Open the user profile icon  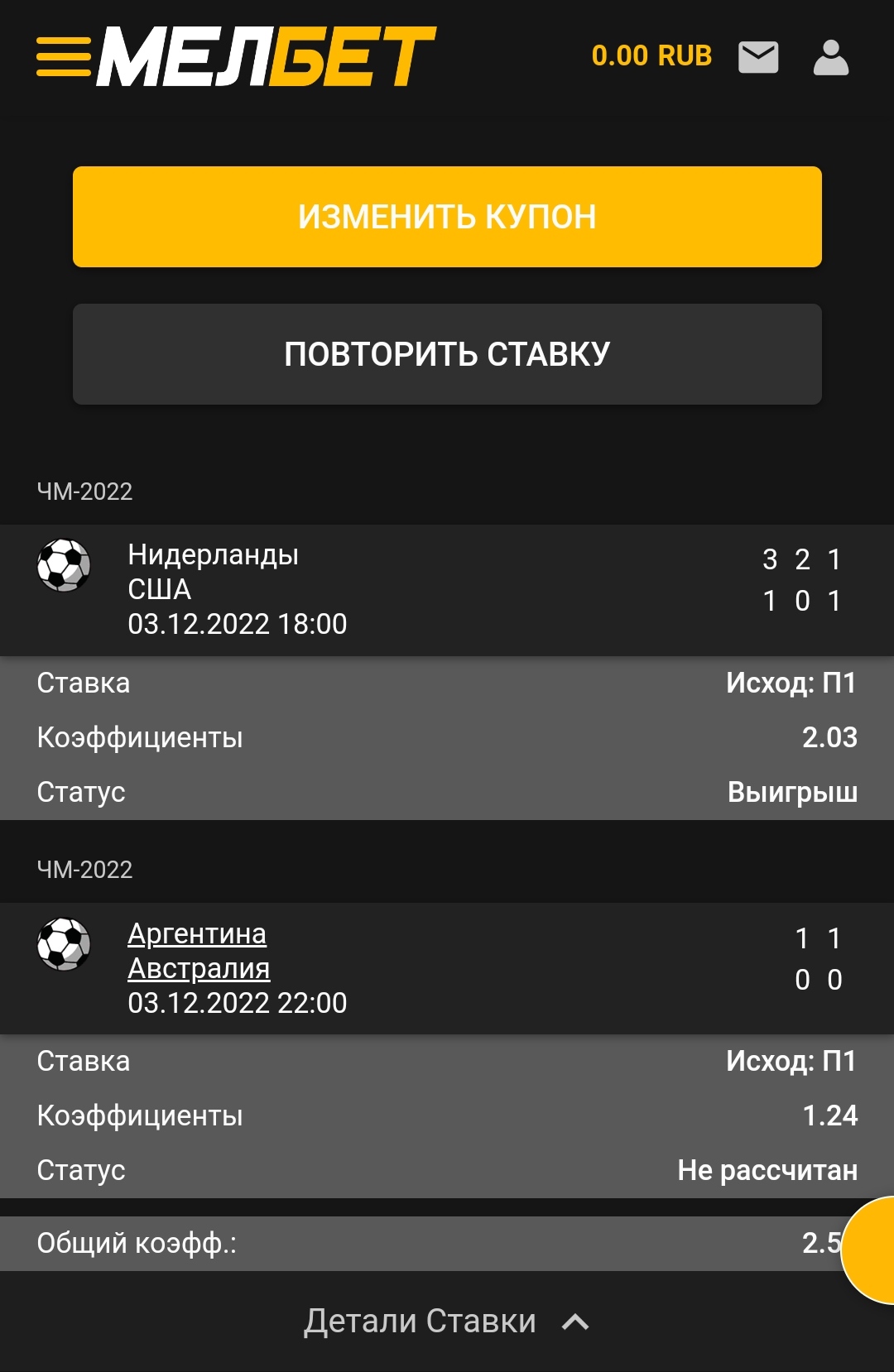(831, 57)
